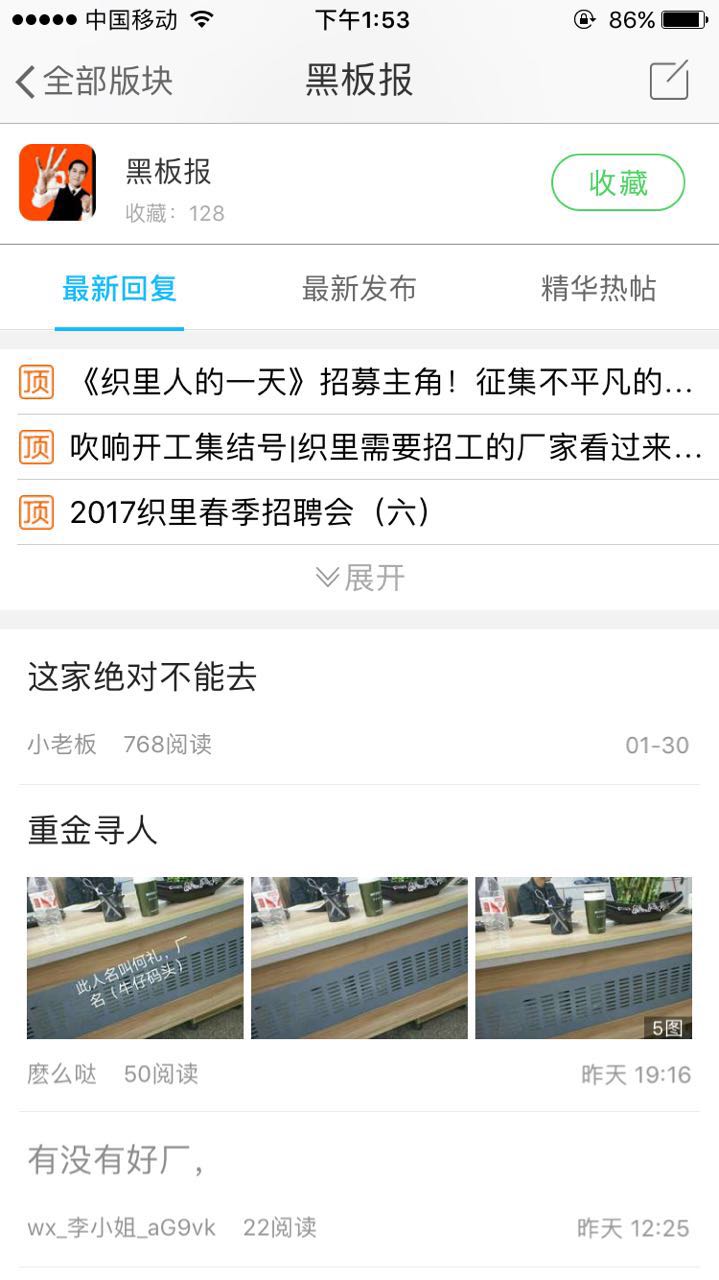Tap the green 收藏 button

618,183
